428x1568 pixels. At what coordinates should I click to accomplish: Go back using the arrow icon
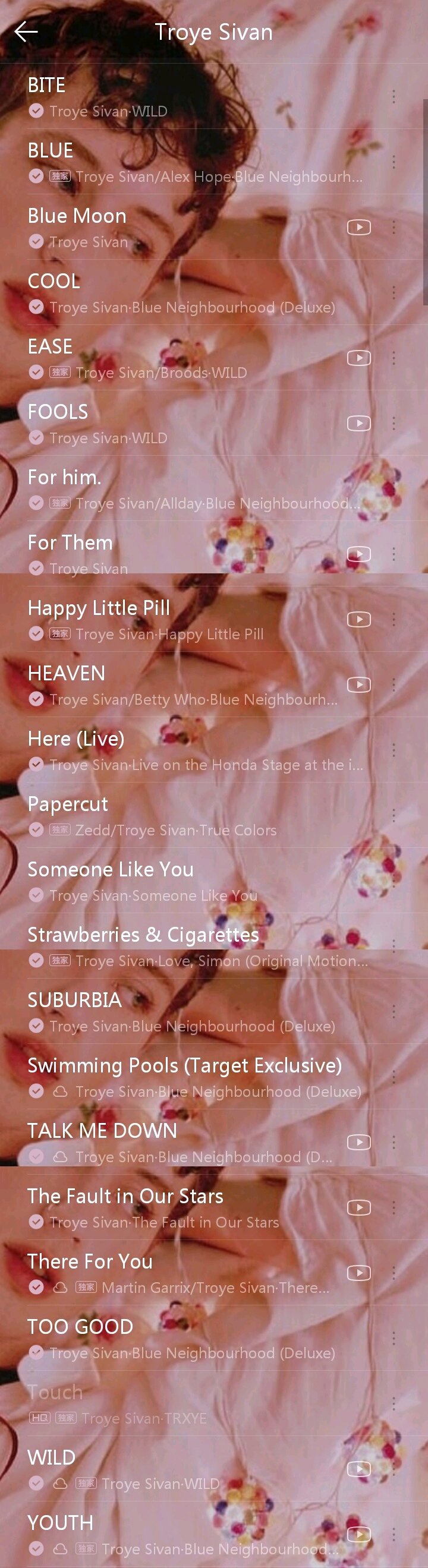26,31
